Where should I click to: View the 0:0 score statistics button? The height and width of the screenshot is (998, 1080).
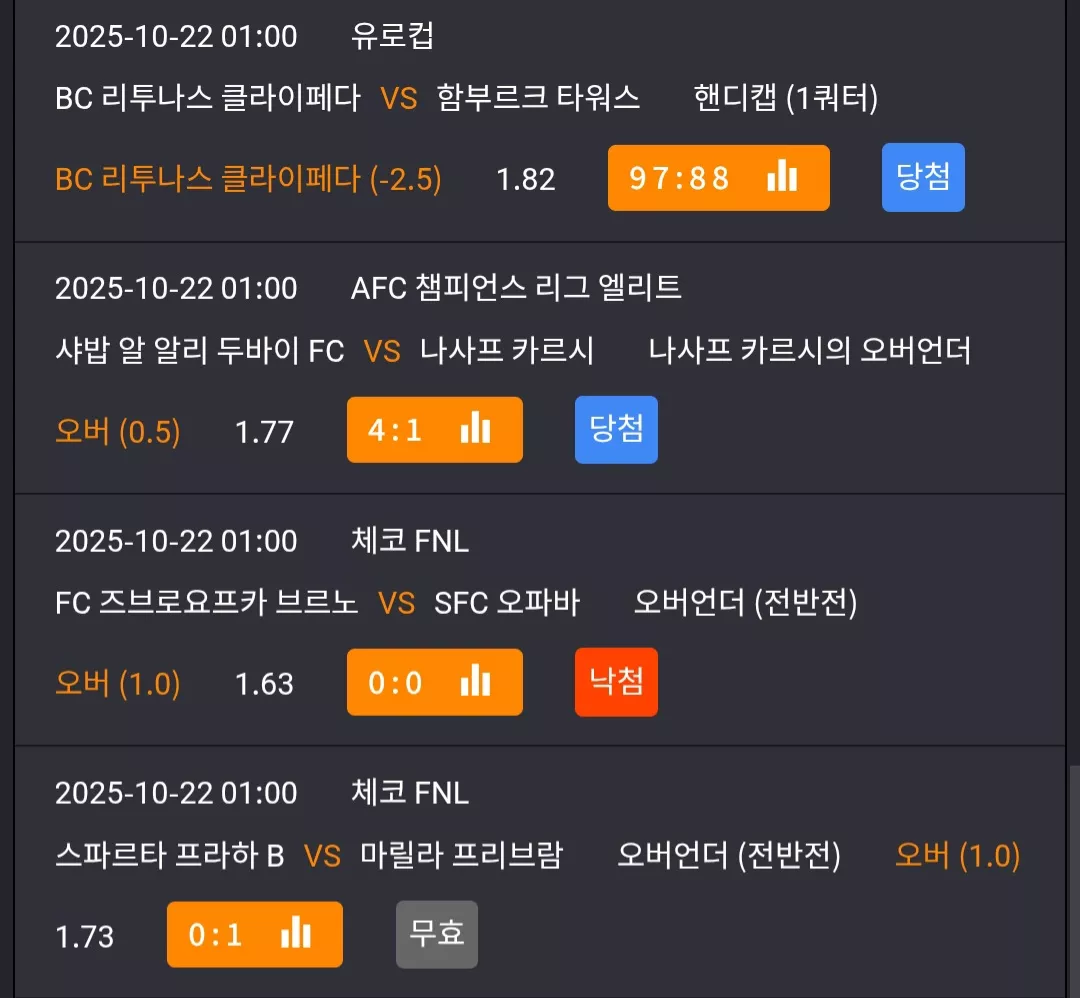[x=435, y=682]
